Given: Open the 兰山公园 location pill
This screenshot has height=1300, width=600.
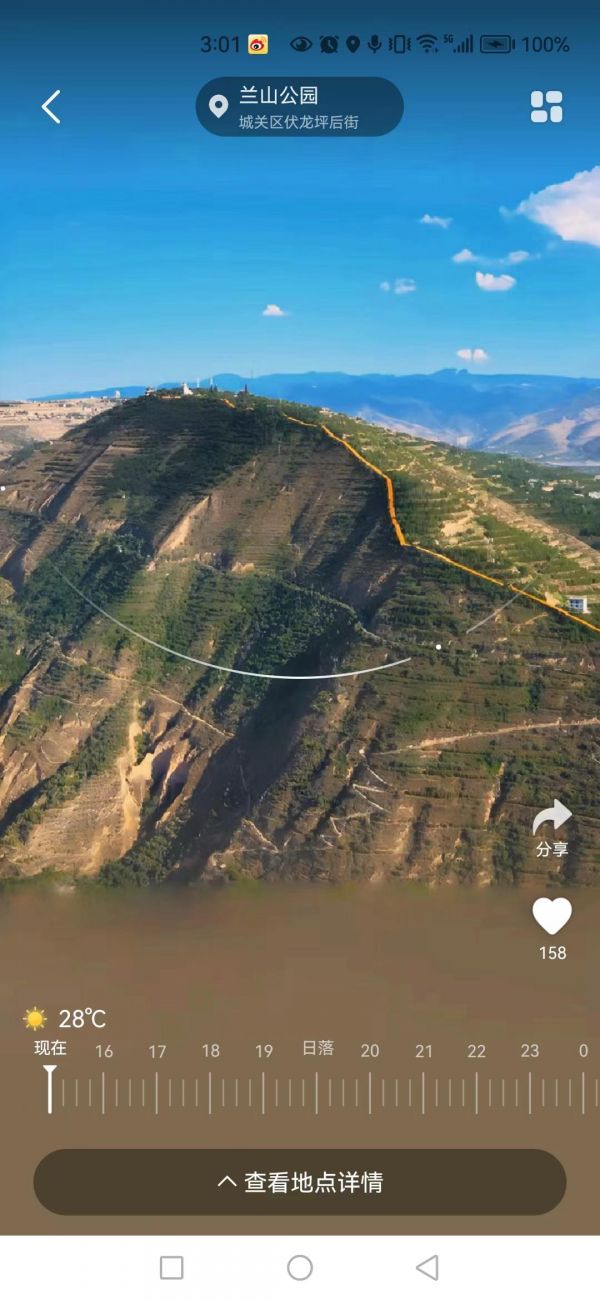Looking at the screenshot, I should pos(299,107).
